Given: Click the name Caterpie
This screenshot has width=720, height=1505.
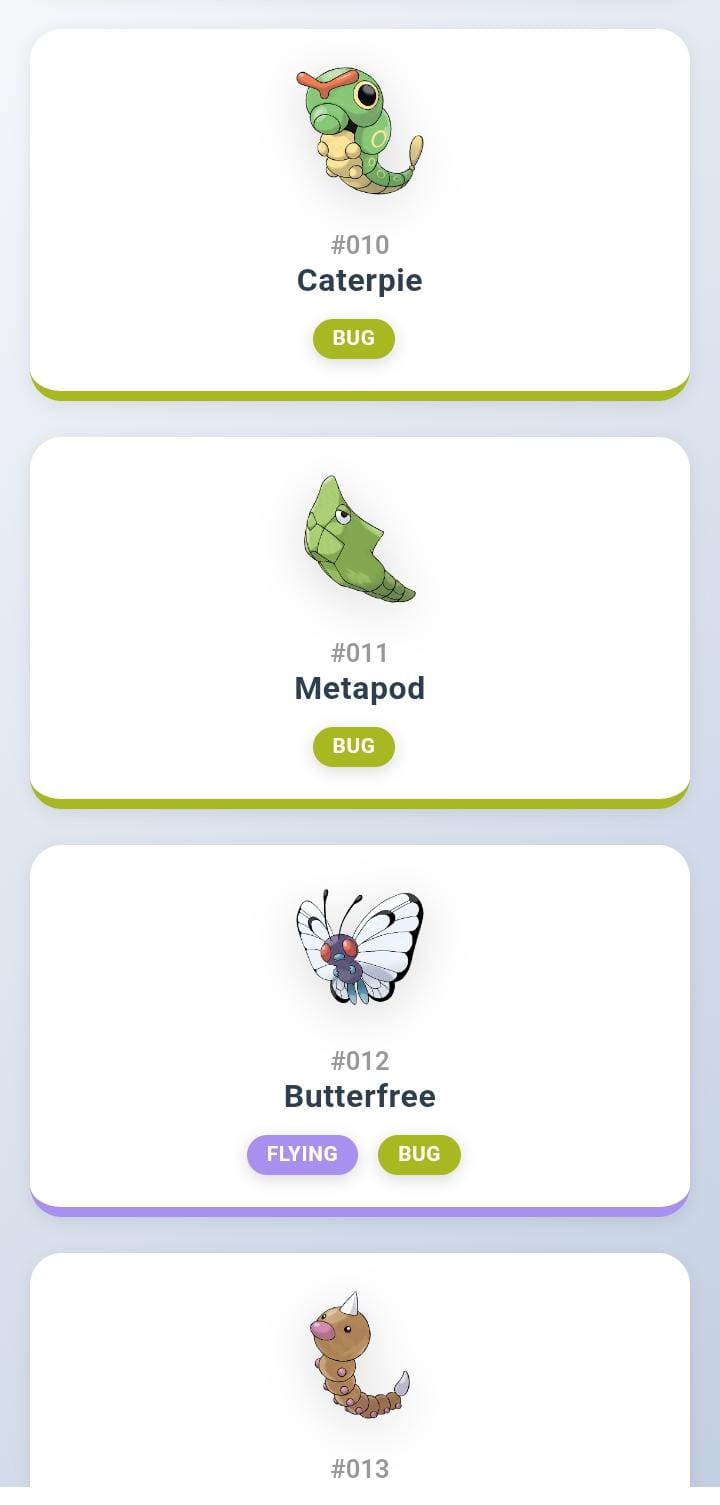Looking at the screenshot, I should (358, 280).
